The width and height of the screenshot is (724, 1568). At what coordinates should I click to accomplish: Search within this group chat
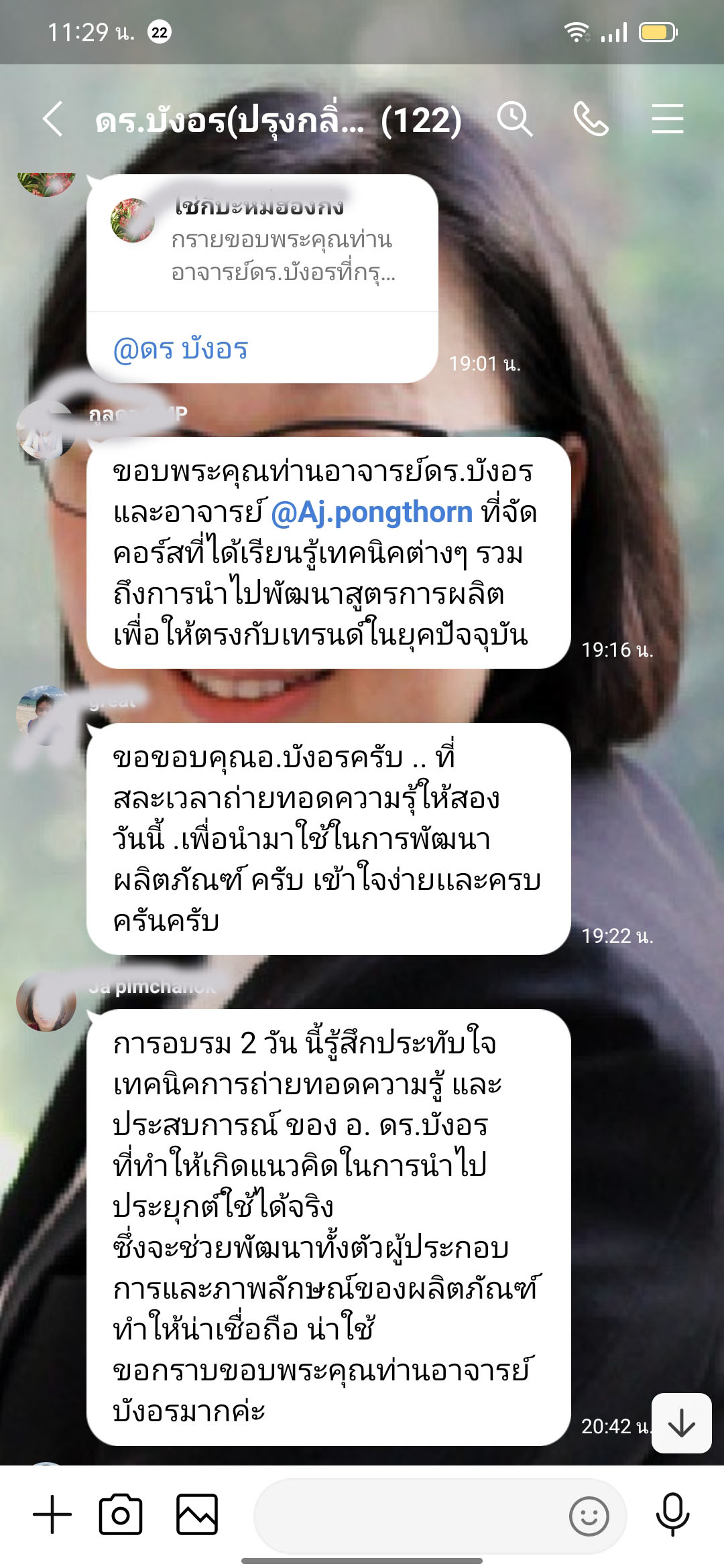(514, 119)
